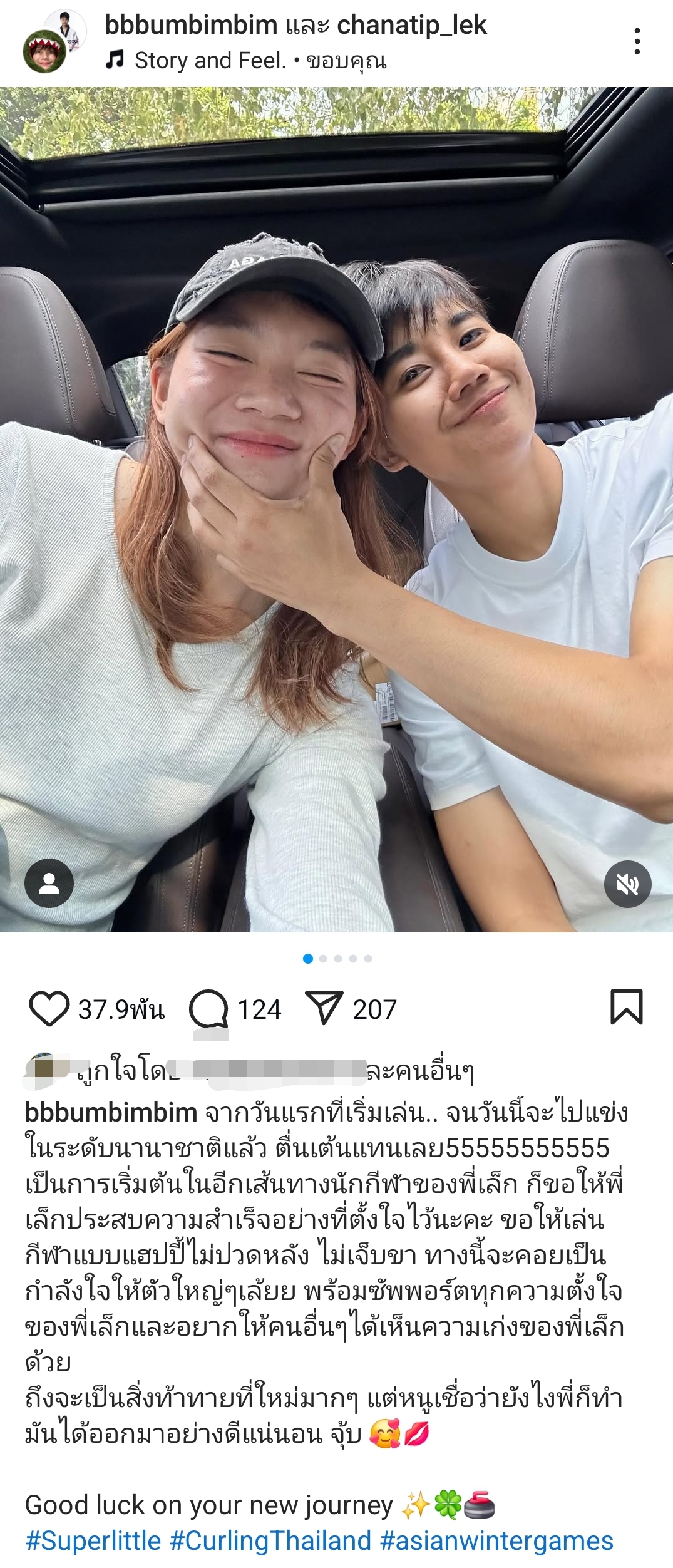Open the post's three-dot options menu
Viewport: 673px width, 1568px height.
click(x=637, y=41)
